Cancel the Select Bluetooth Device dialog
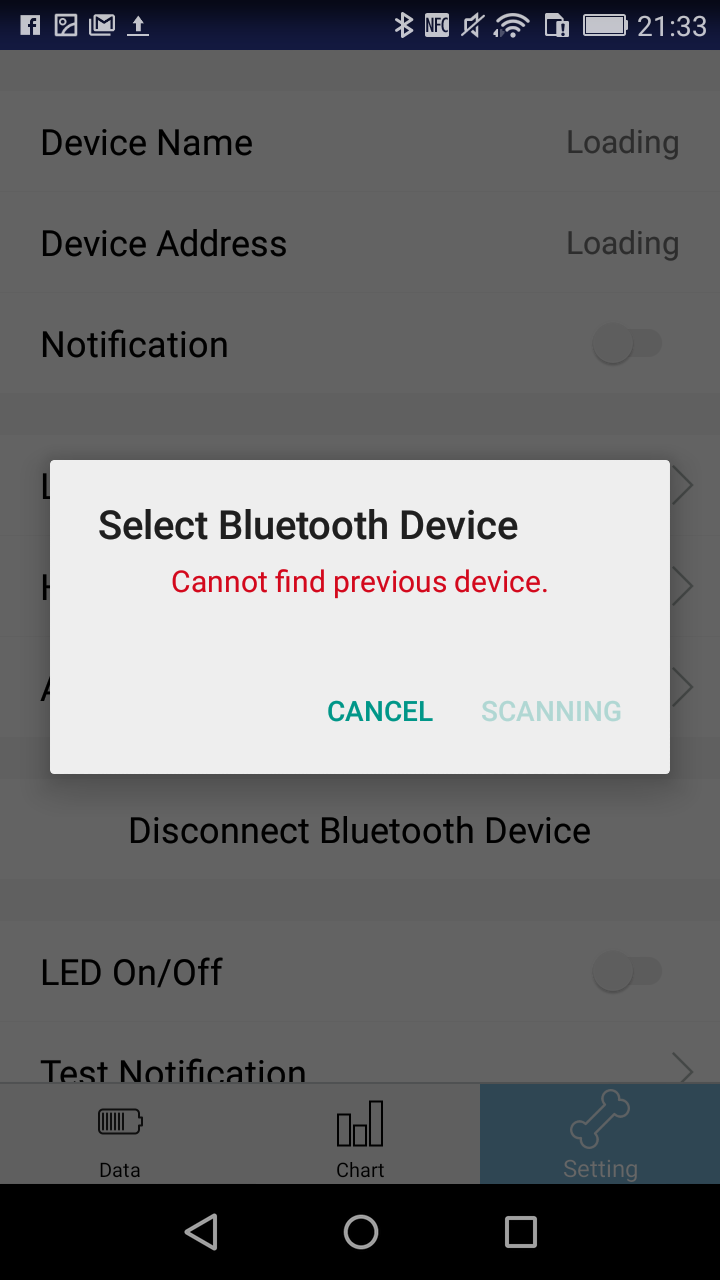This screenshot has height=1280, width=720. (x=380, y=711)
